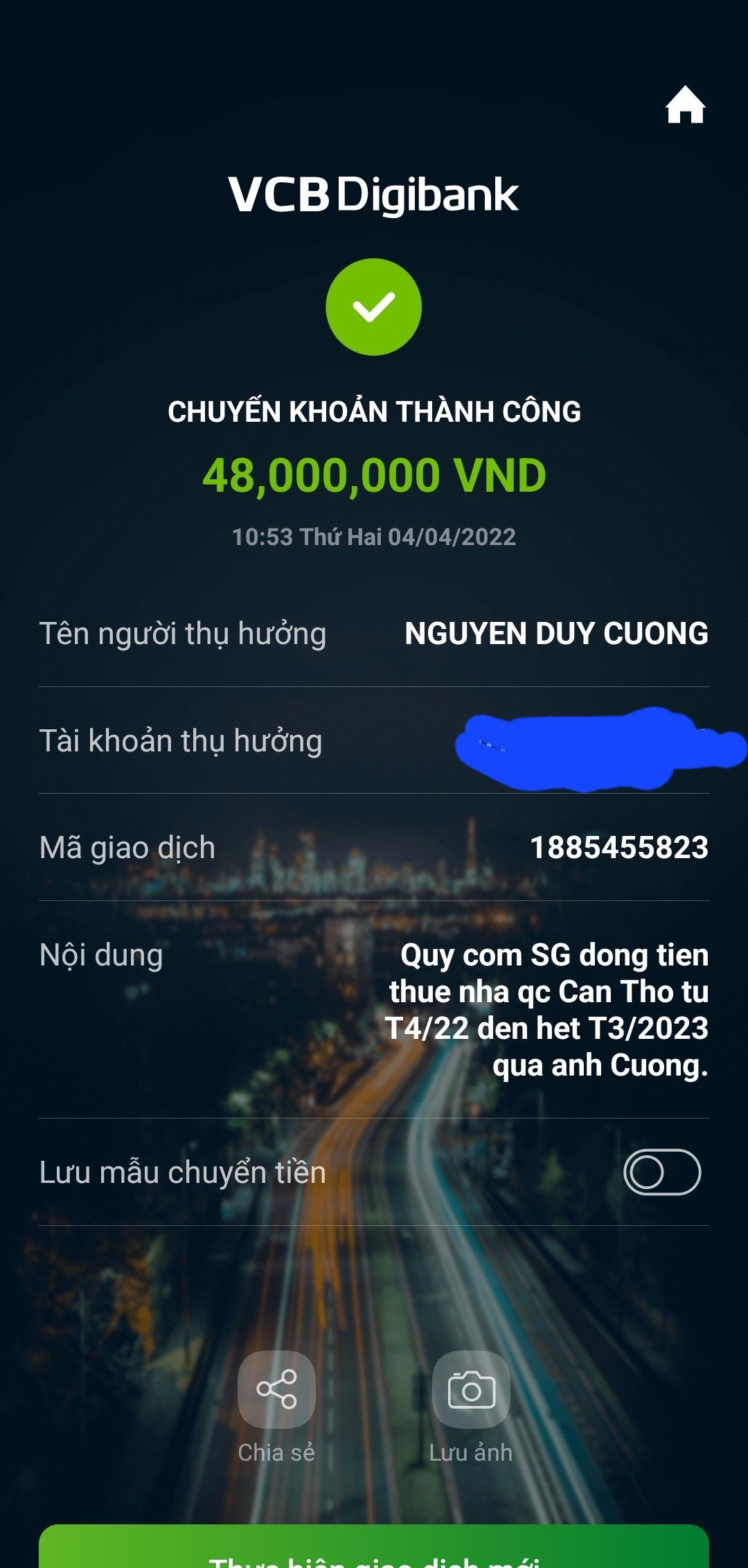Save receipt image with Lưu ảnh

point(471,1389)
